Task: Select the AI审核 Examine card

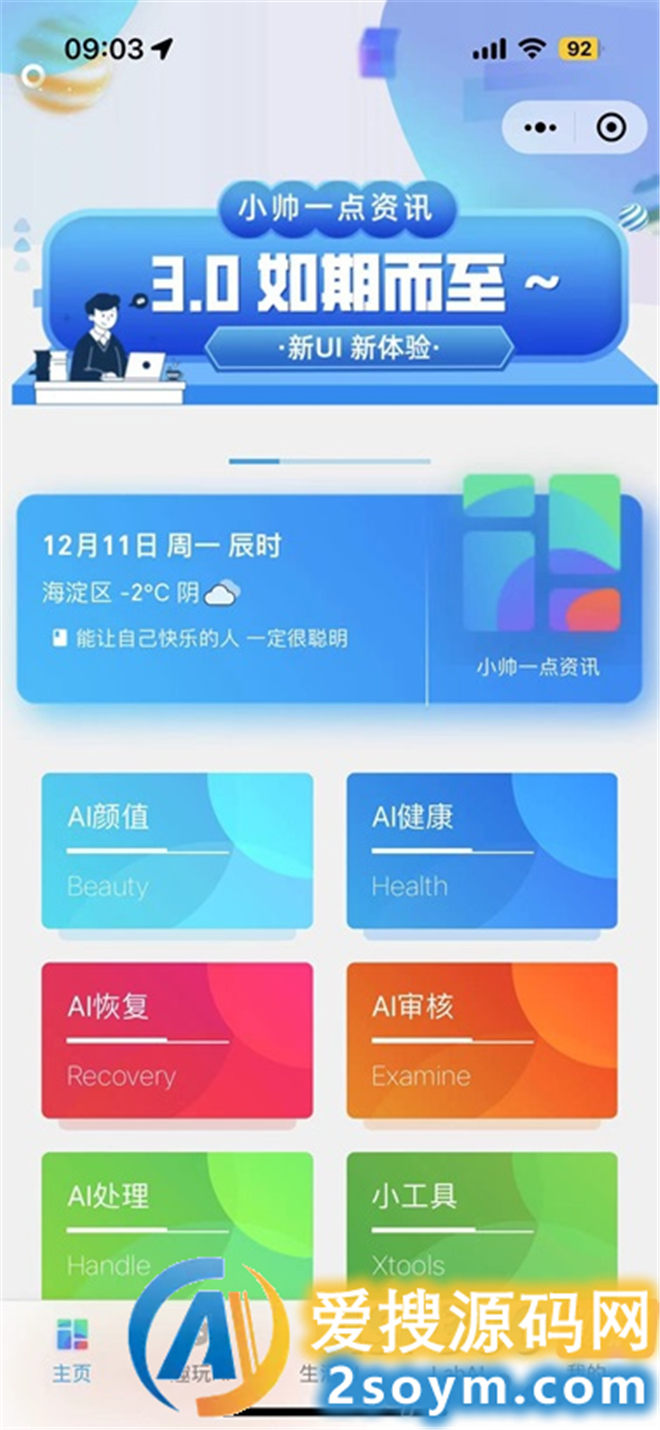Action: (x=482, y=1040)
